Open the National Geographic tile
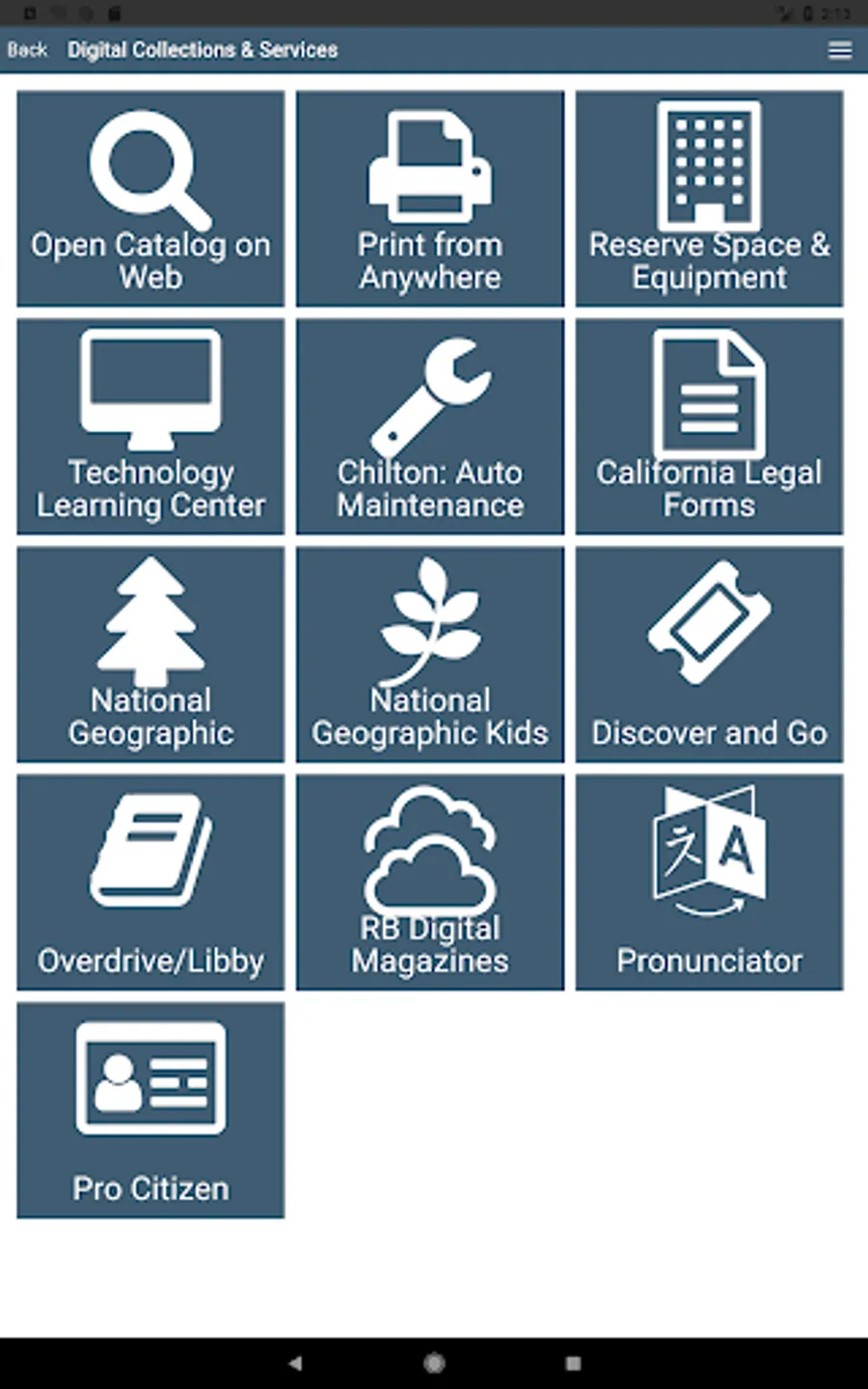 tap(150, 654)
